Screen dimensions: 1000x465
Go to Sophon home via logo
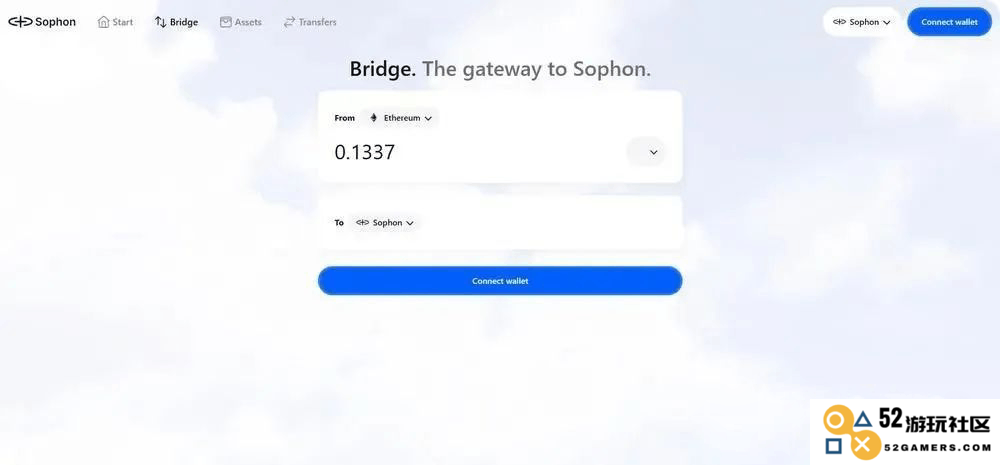tap(42, 22)
